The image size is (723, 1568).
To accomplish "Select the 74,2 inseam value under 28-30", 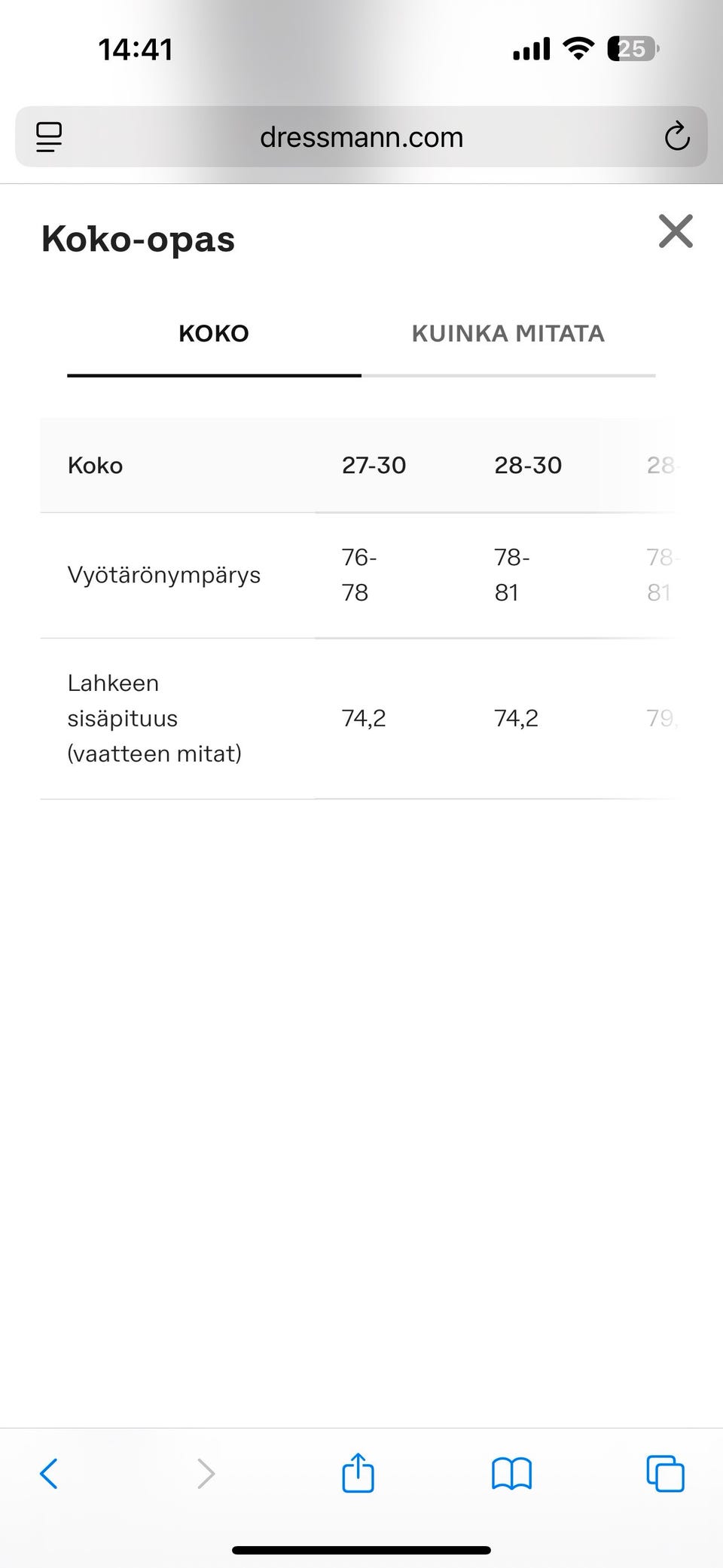I will 516,717.
